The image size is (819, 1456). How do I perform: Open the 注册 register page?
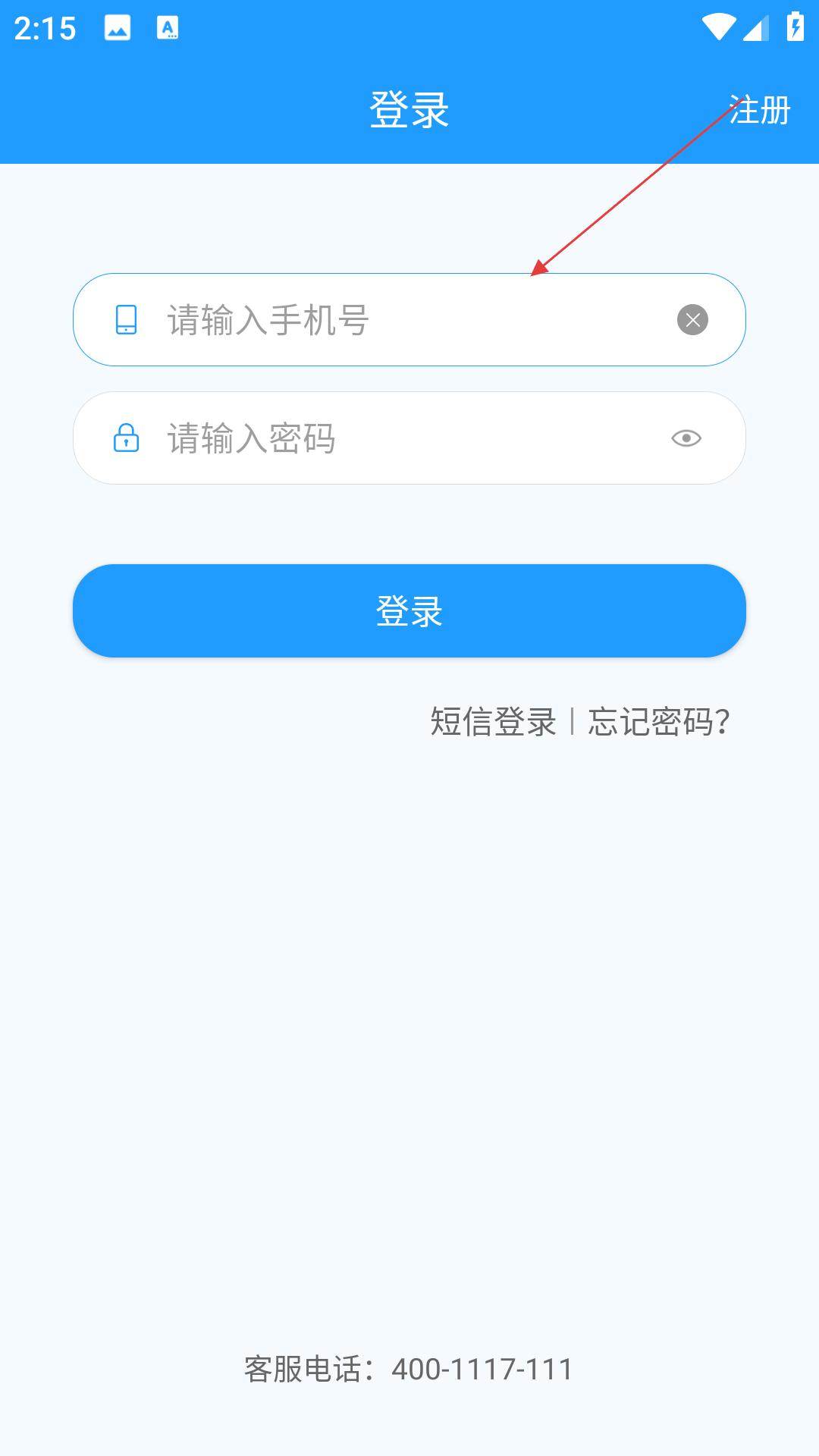click(x=760, y=110)
